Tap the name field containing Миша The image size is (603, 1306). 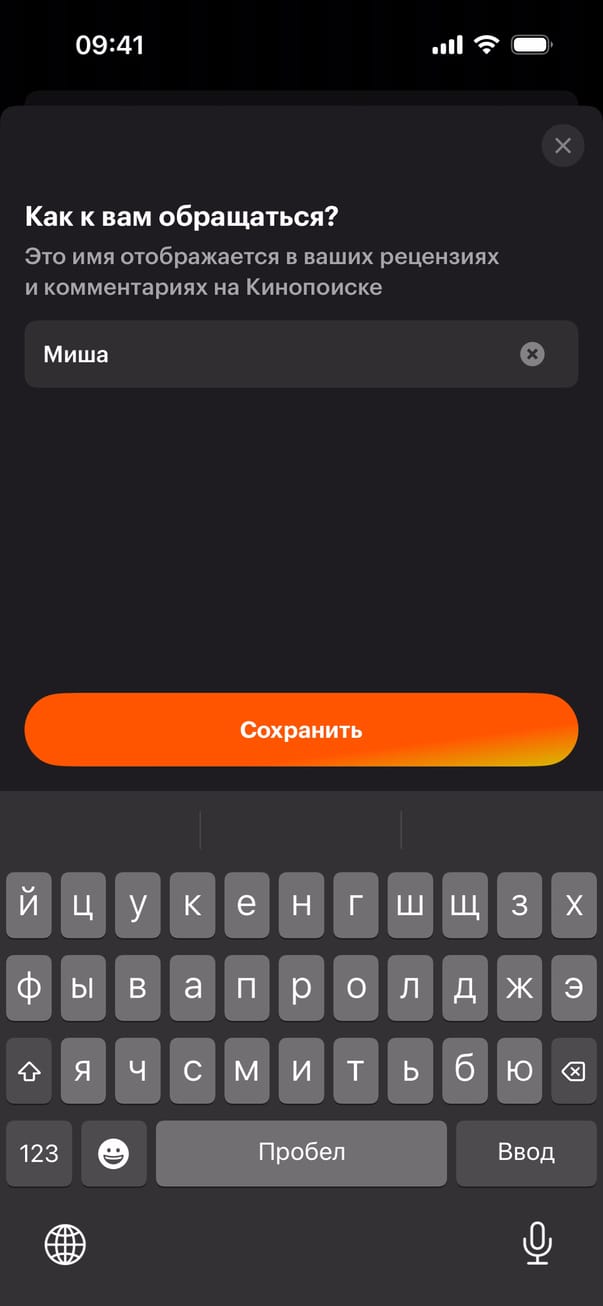(x=270, y=354)
